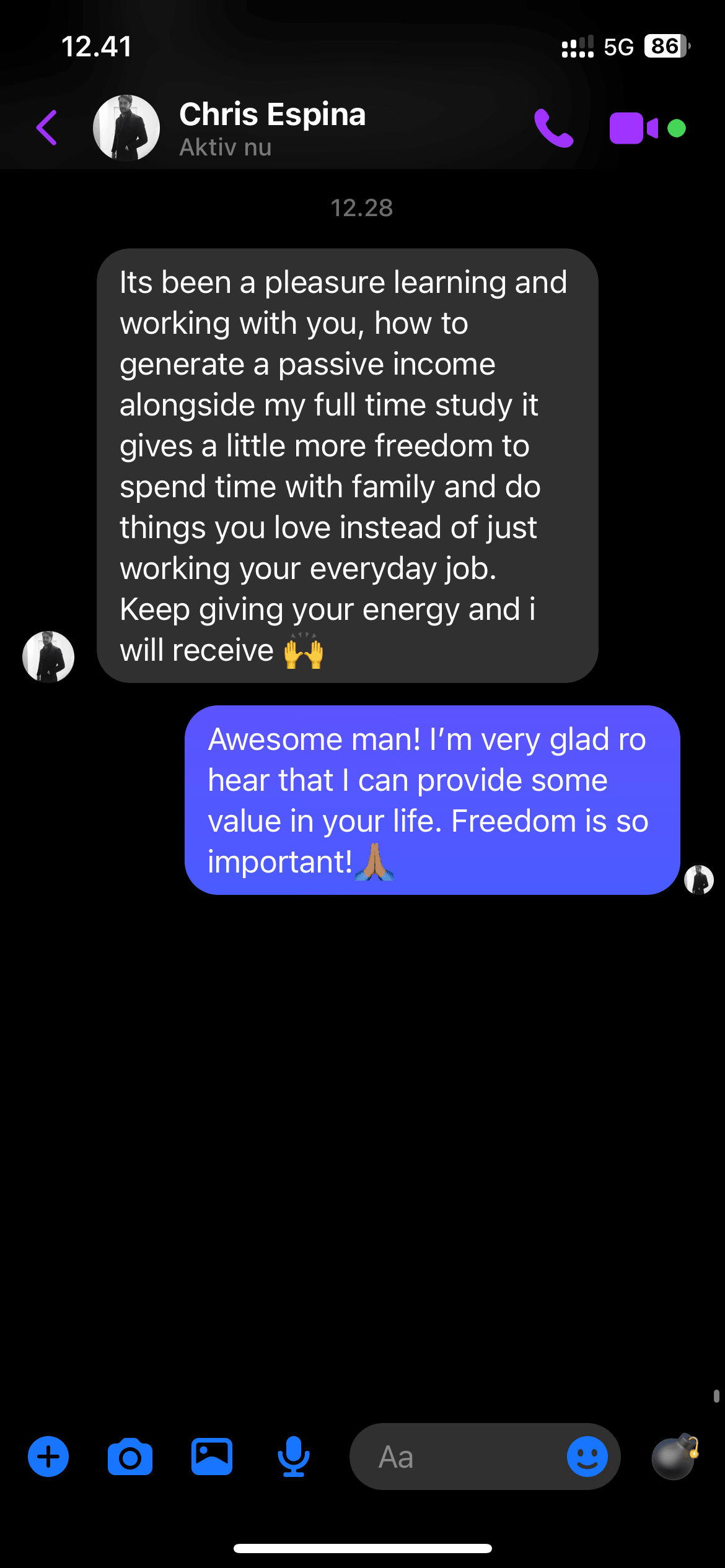Send the bomb quick reaction emoji
Image resolution: width=725 pixels, height=1568 pixels.
click(674, 1457)
